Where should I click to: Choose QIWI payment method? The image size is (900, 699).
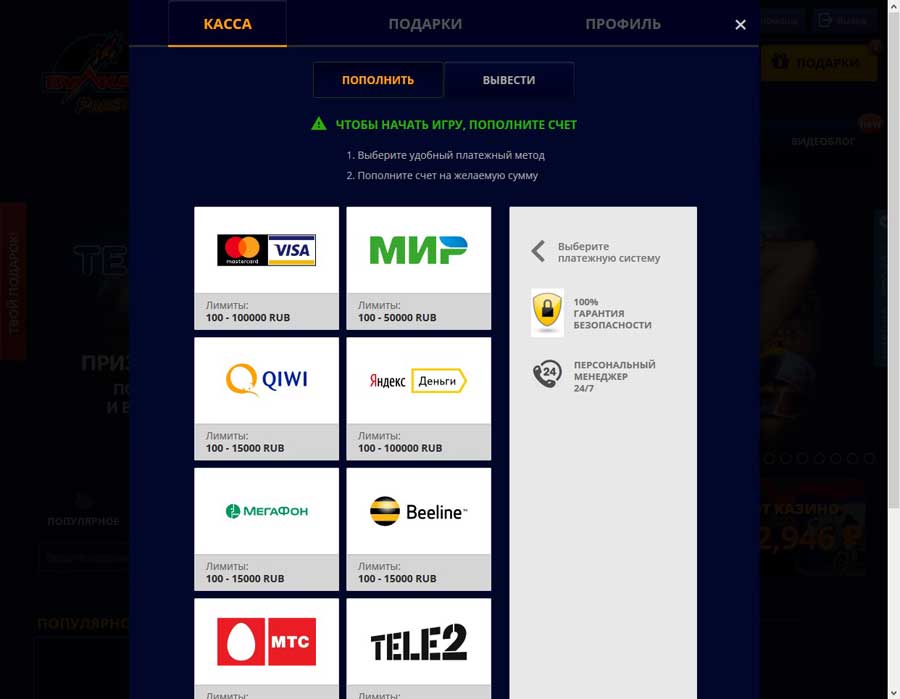(x=266, y=380)
